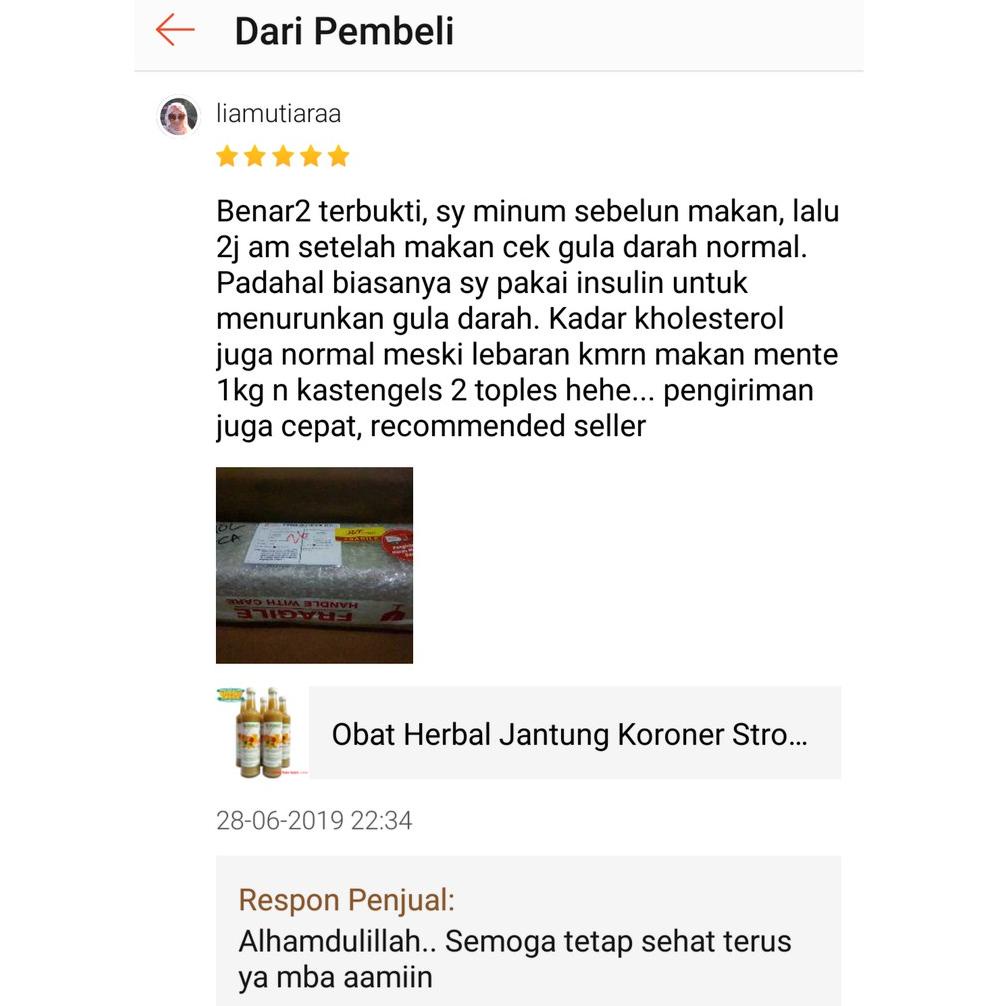The height and width of the screenshot is (1006, 1006).
Task: Go back using the arrow icon
Action: point(175,30)
